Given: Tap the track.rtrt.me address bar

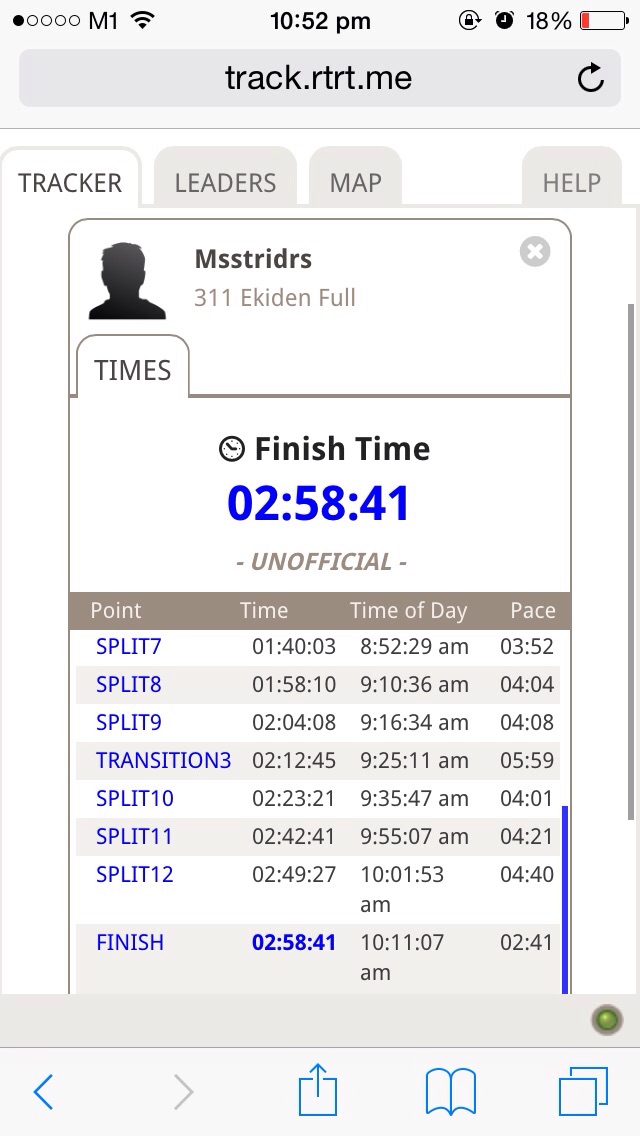Looking at the screenshot, I should tap(320, 78).
